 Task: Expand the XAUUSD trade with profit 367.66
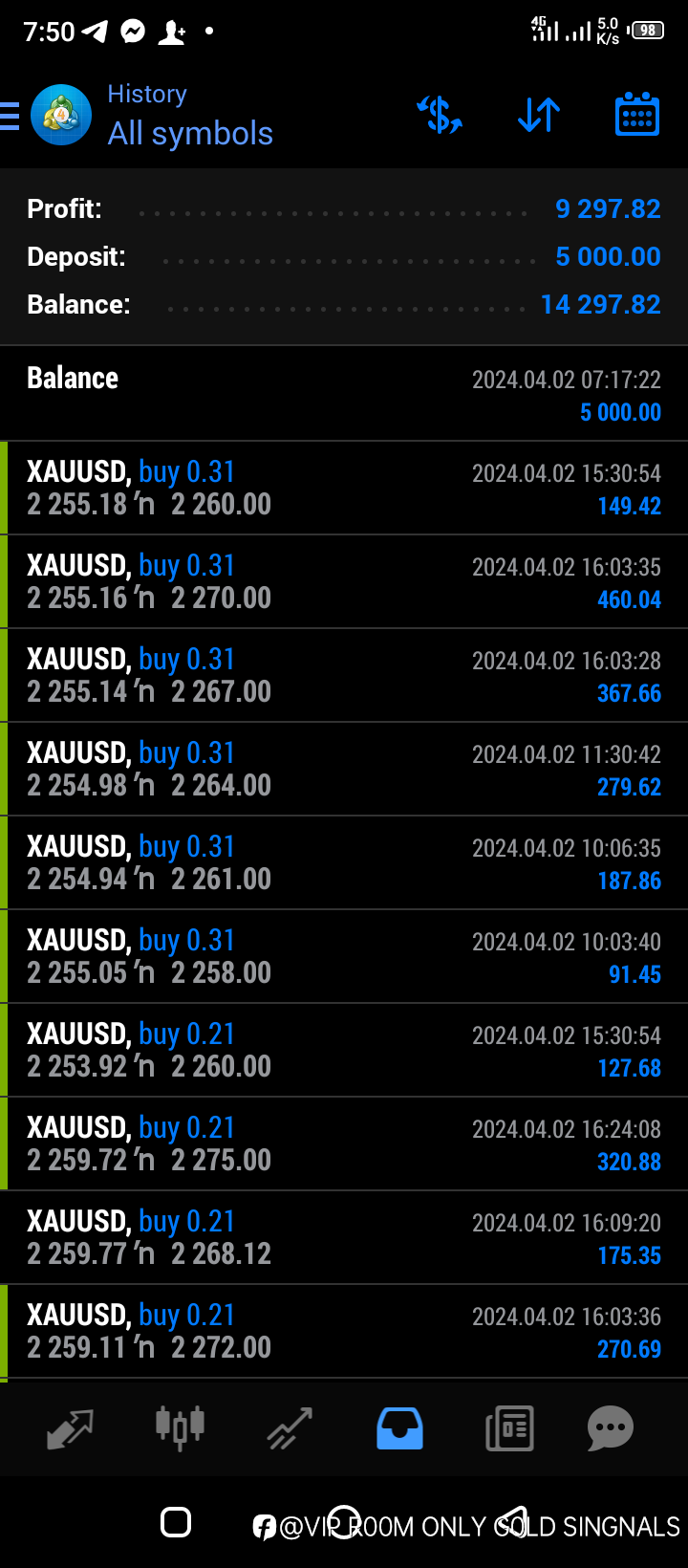(344, 675)
